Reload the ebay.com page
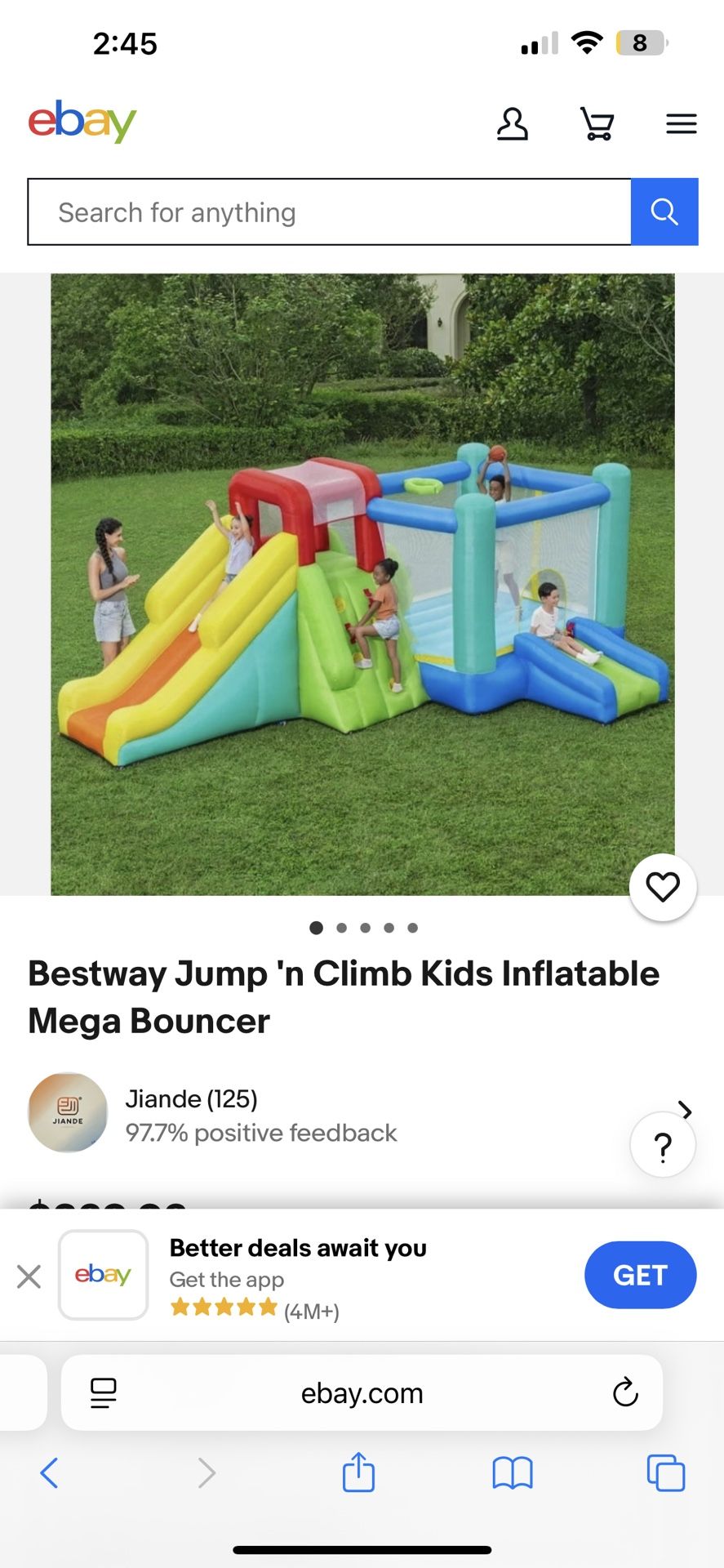The width and height of the screenshot is (724, 1568). (x=625, y=1392)
